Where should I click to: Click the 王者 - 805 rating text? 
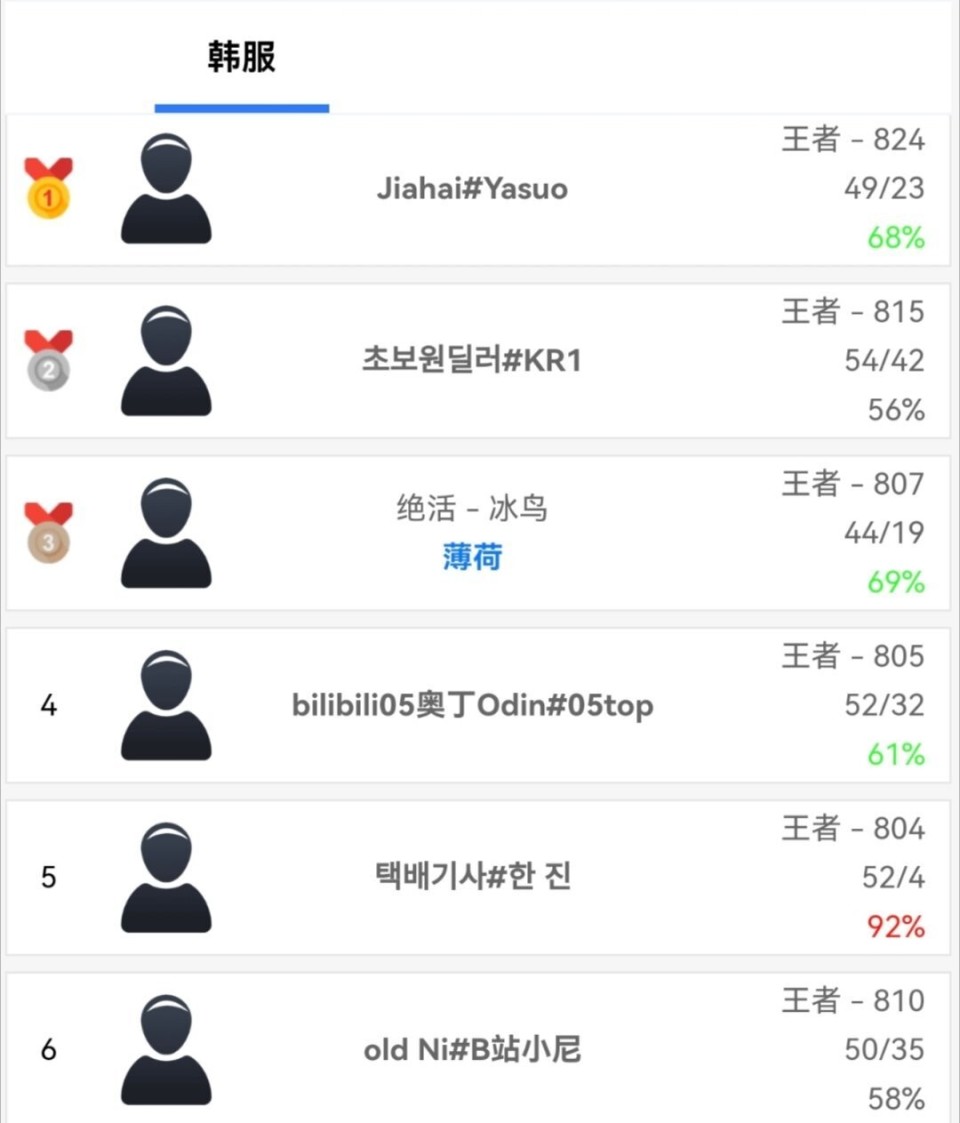(855, 656)
